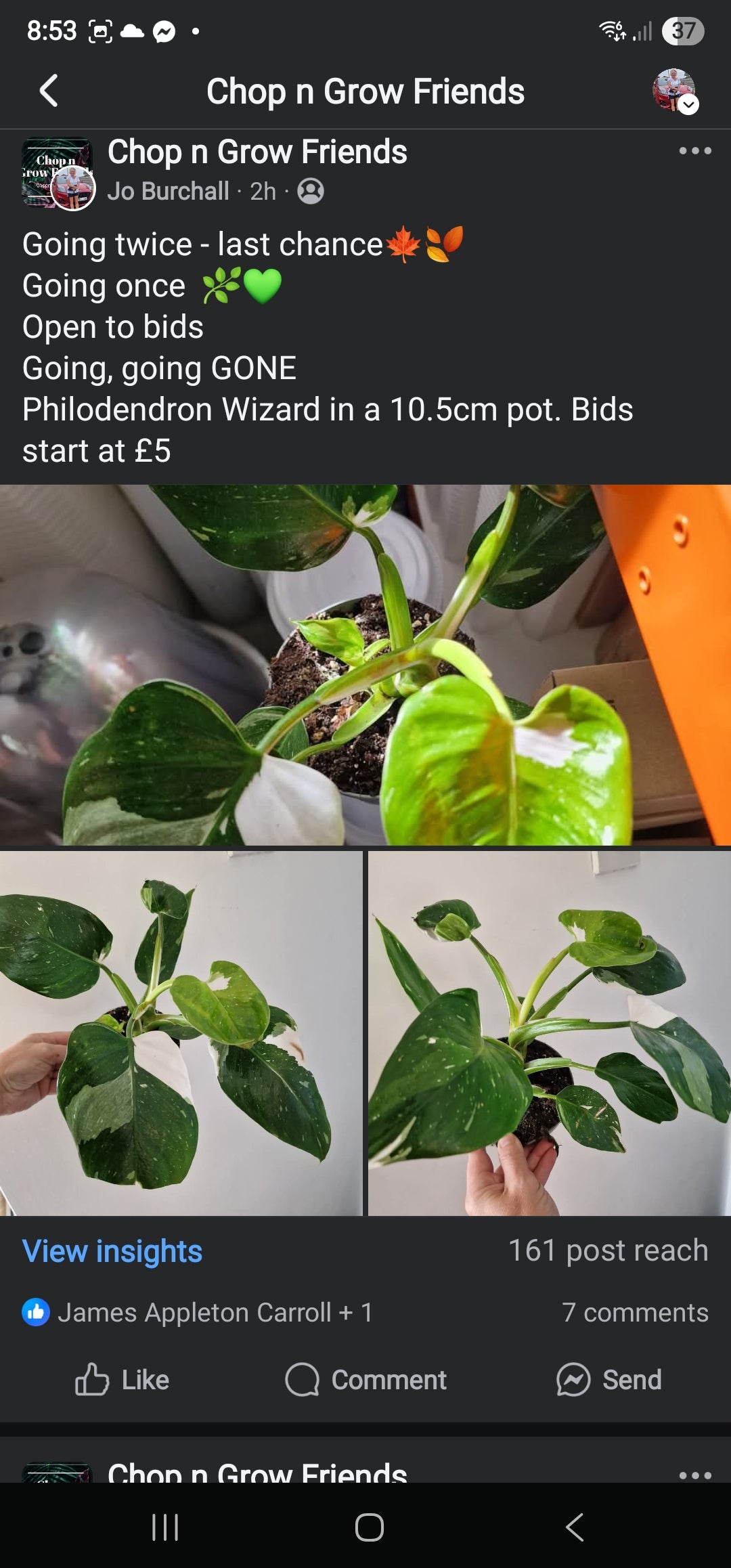Comment on the Philodendron Wizard post
The height and width of the screenshot is (1568, 731).
(366, 1380)
